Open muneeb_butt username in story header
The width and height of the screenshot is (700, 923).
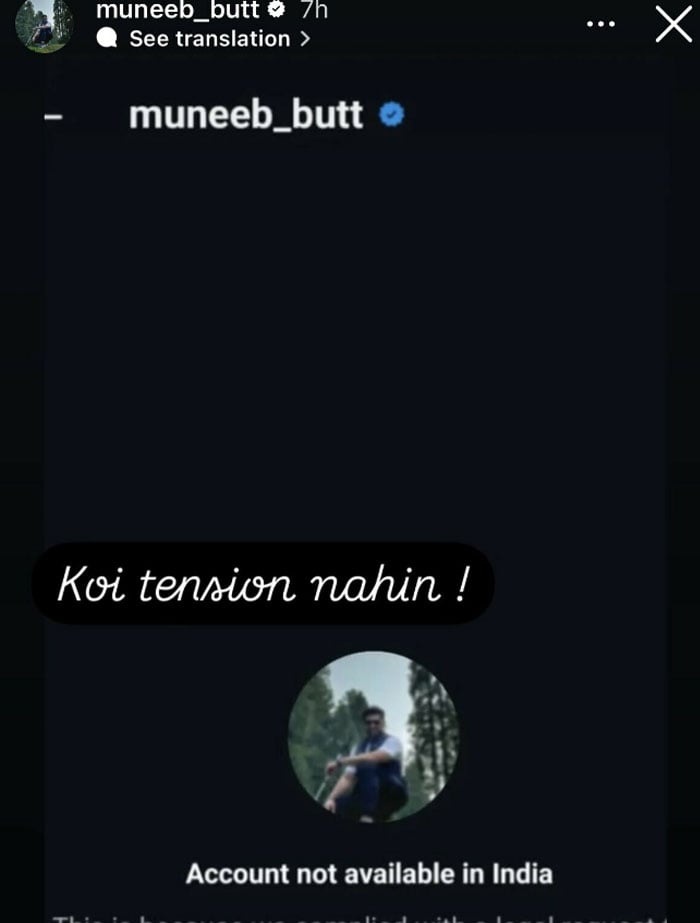tap(178, 10)
